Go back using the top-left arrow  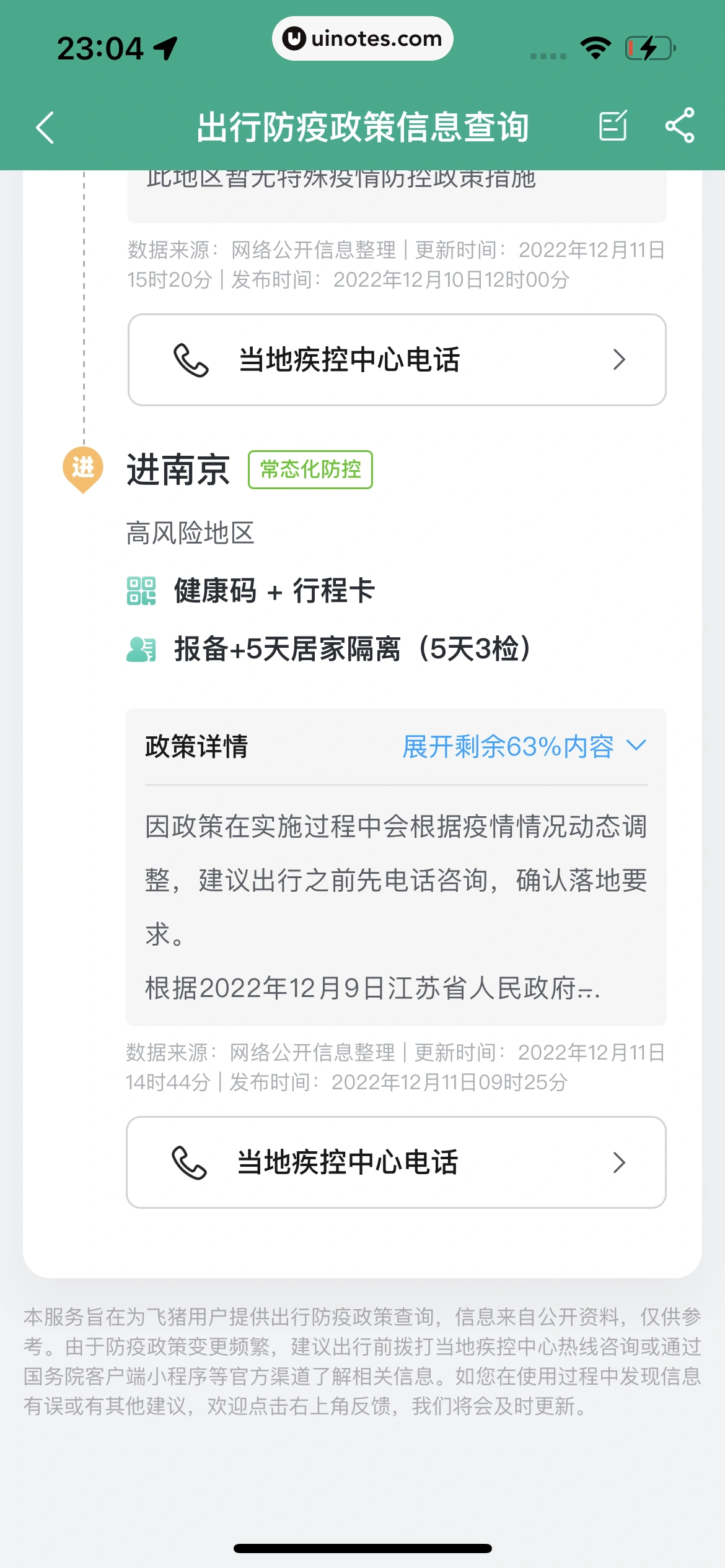click(45, 128)
